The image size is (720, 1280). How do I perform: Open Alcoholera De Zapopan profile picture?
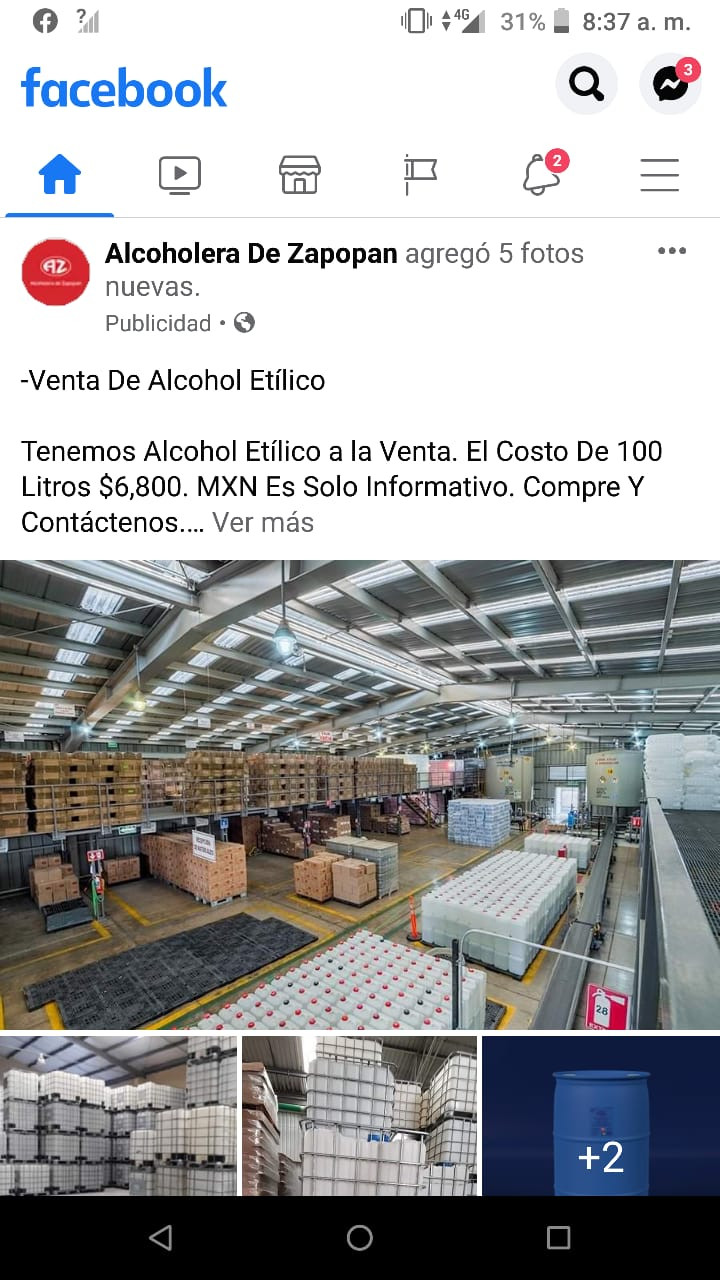pos(56,272)
